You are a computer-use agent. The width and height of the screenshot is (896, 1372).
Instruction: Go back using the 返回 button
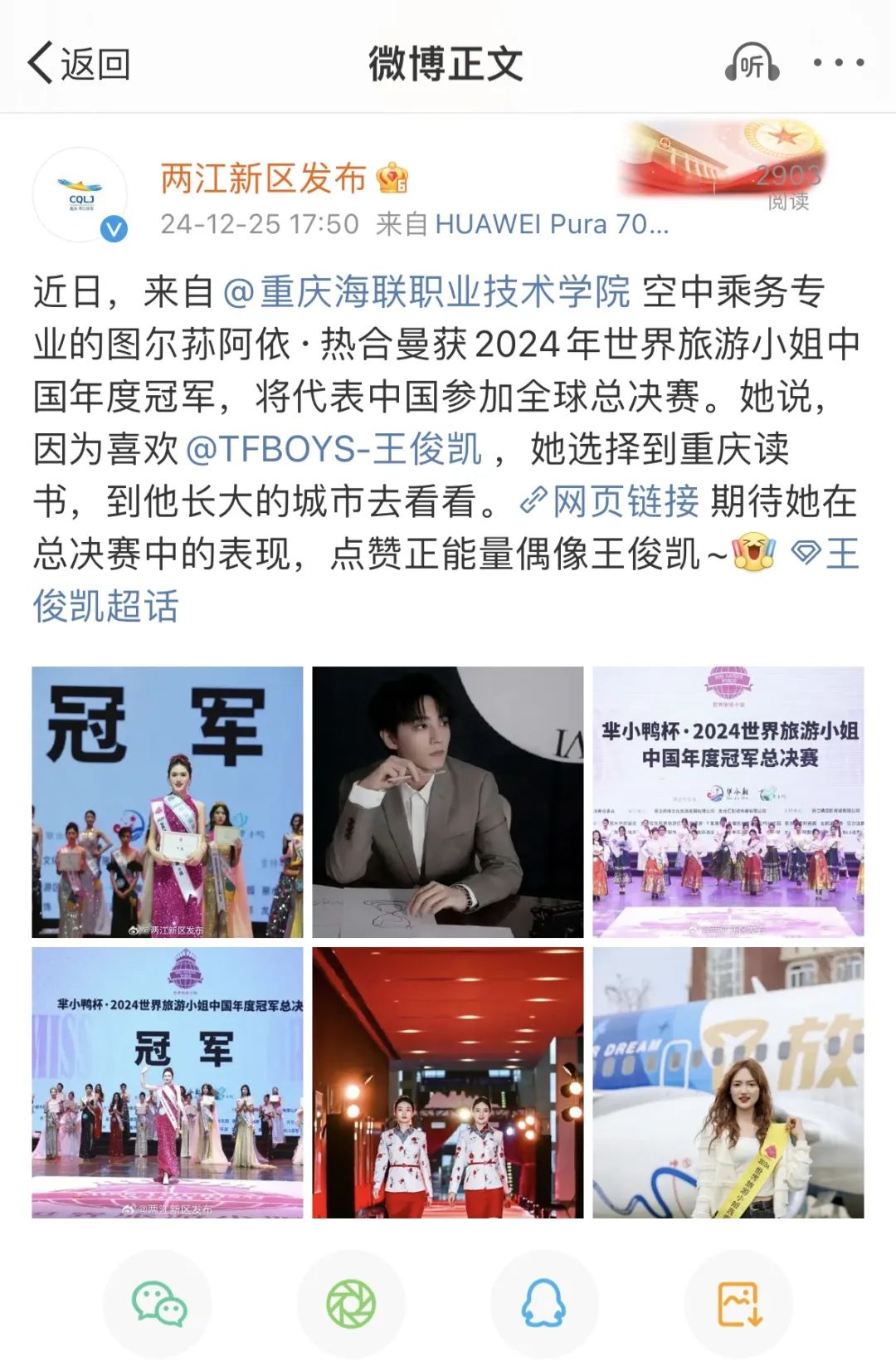click(79, 64)
